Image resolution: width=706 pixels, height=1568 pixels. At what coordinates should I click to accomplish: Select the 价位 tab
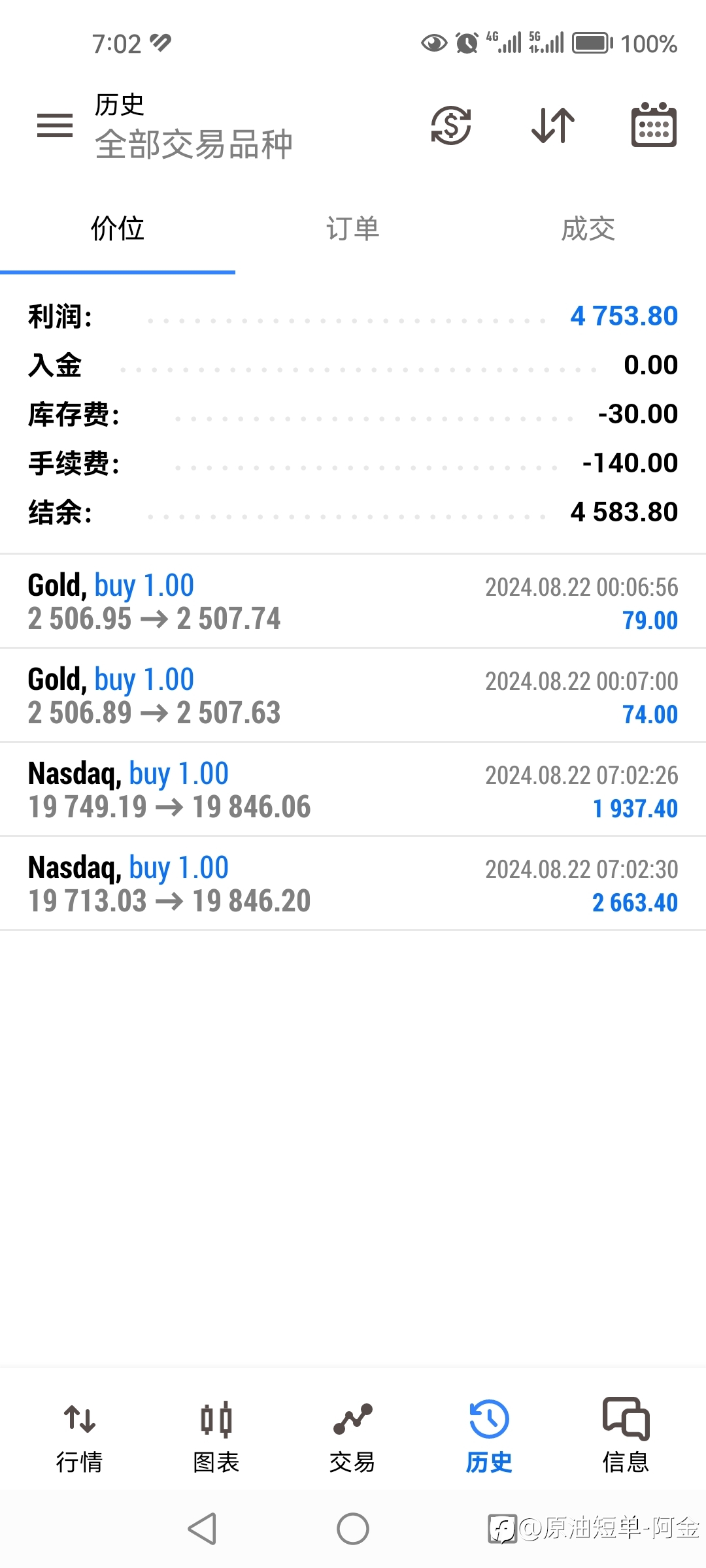click(x=118, y=229)
